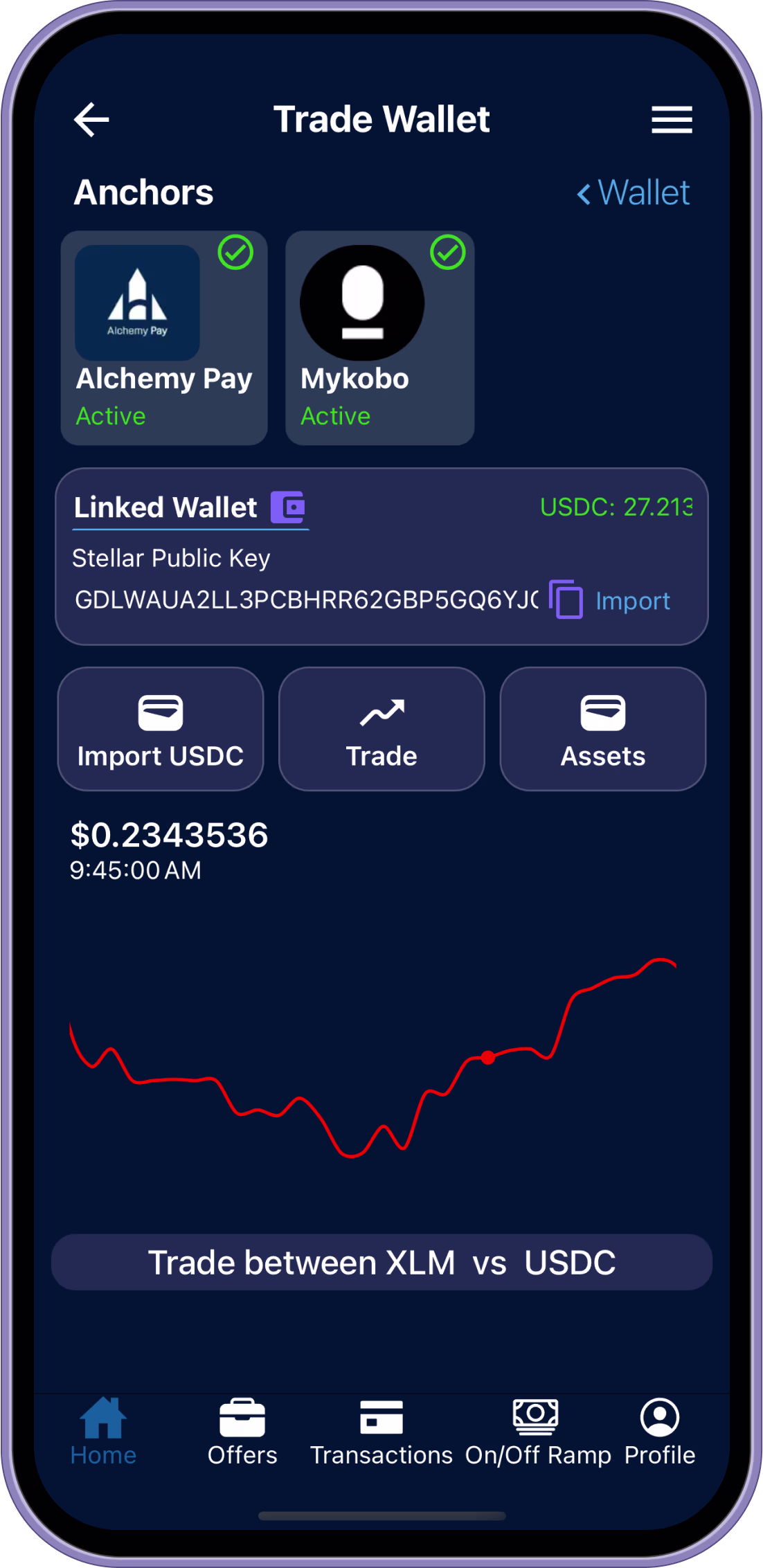Image resolution: width=763 pixels, height=1568 pixels.
Task: Open the Profile tab
Action: [x=659, y=1431]
